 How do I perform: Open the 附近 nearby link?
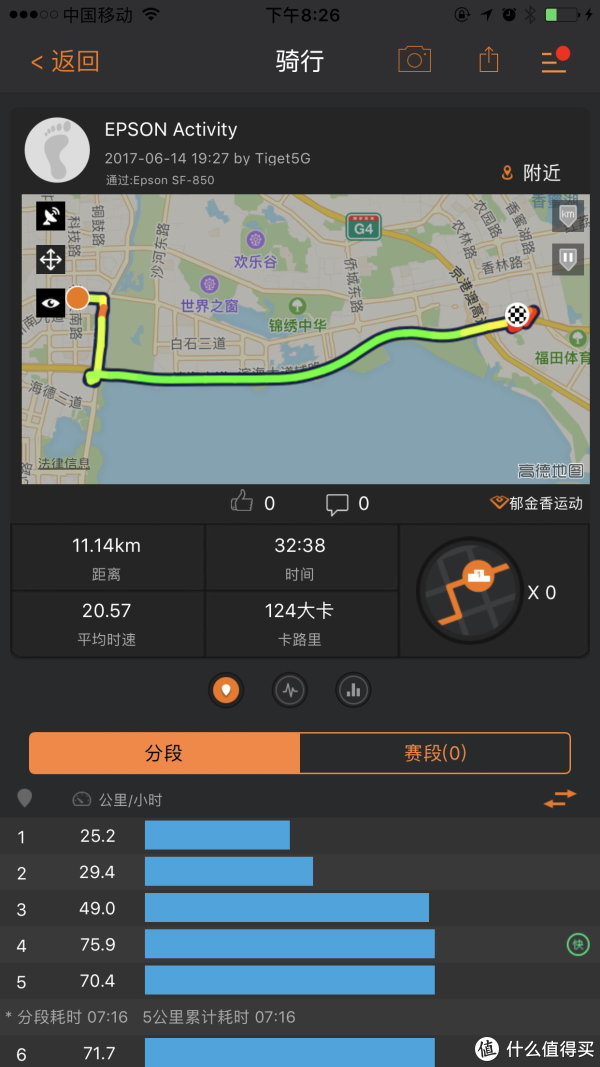[x=530, y=173]
